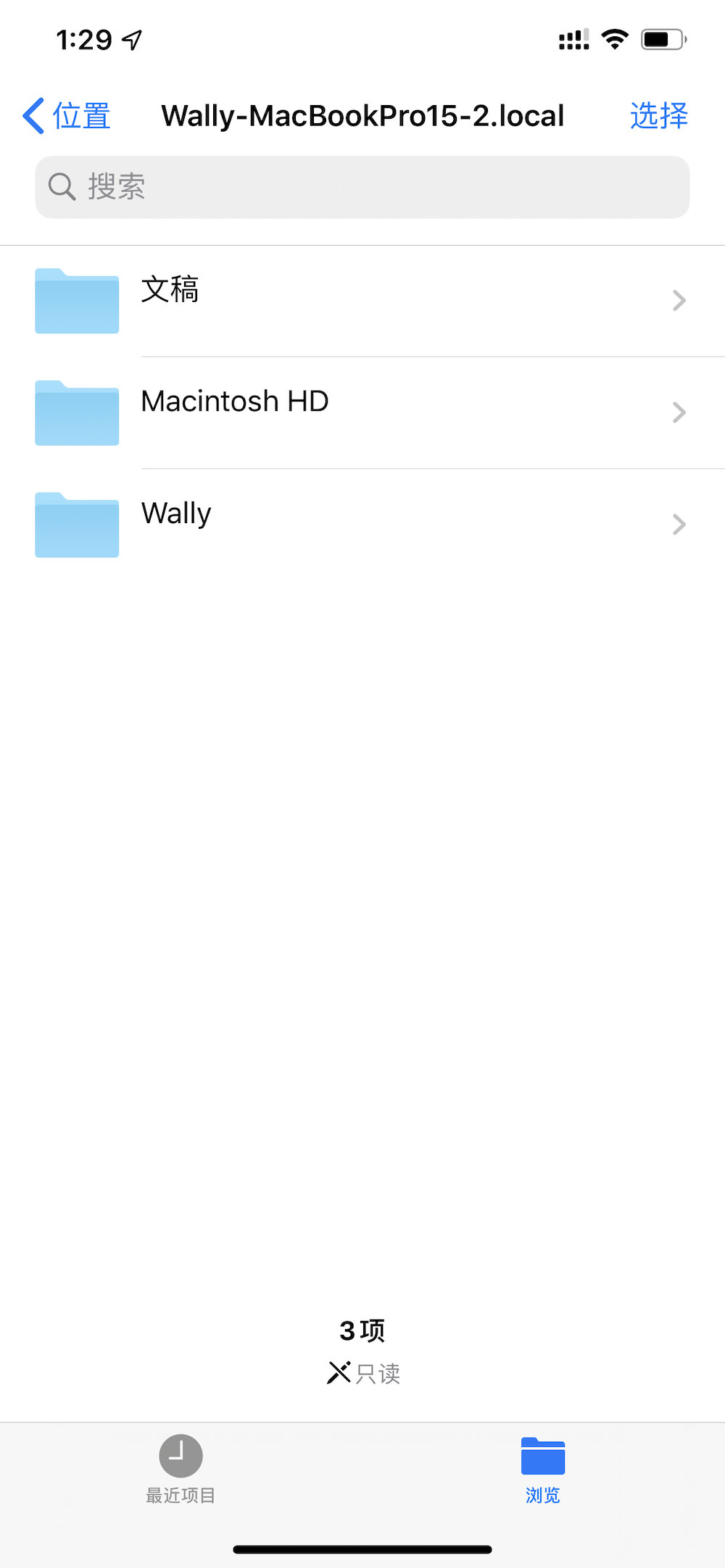The width and height of the screenshot is (725, 1568).
Task: Open the Macintosh HD folder
Action: pyautogui.click(x=362, y=412)
